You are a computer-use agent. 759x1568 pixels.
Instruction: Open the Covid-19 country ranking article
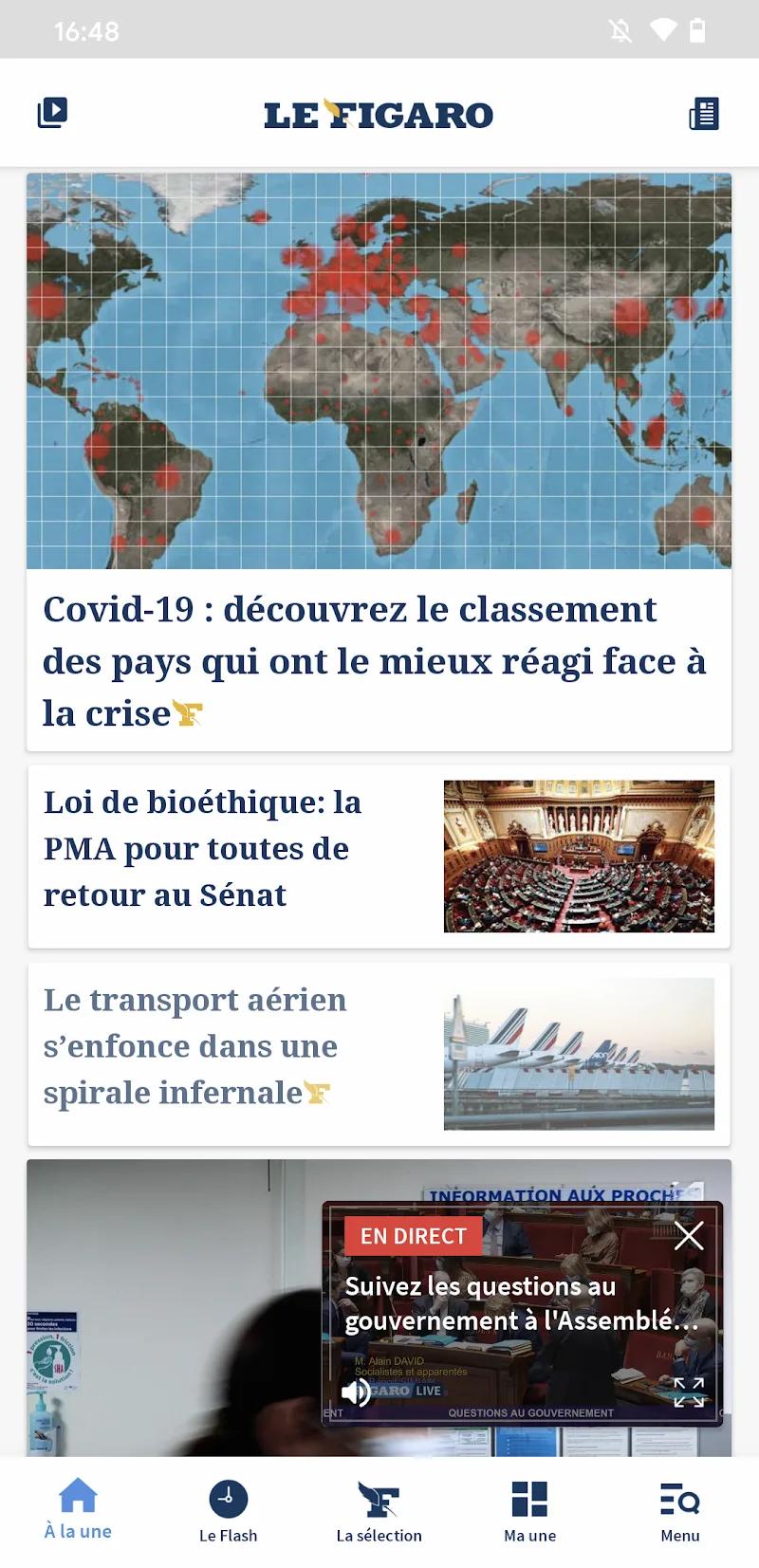point(375,661)
